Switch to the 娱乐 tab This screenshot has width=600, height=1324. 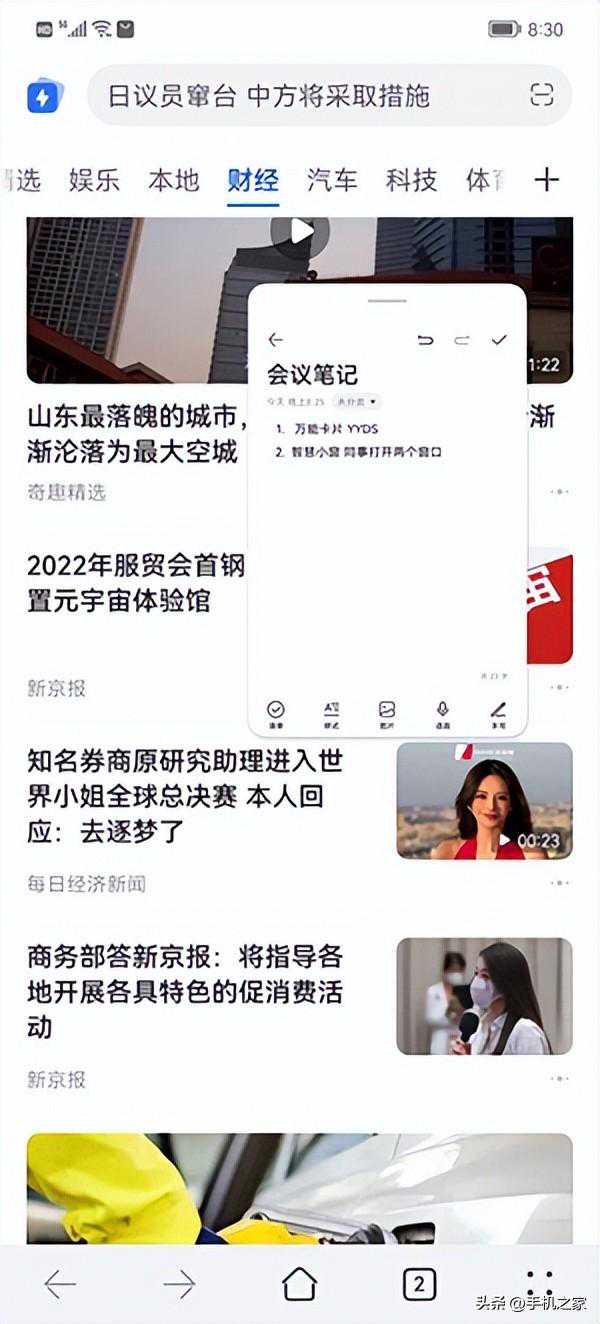(x=94, y=180)
